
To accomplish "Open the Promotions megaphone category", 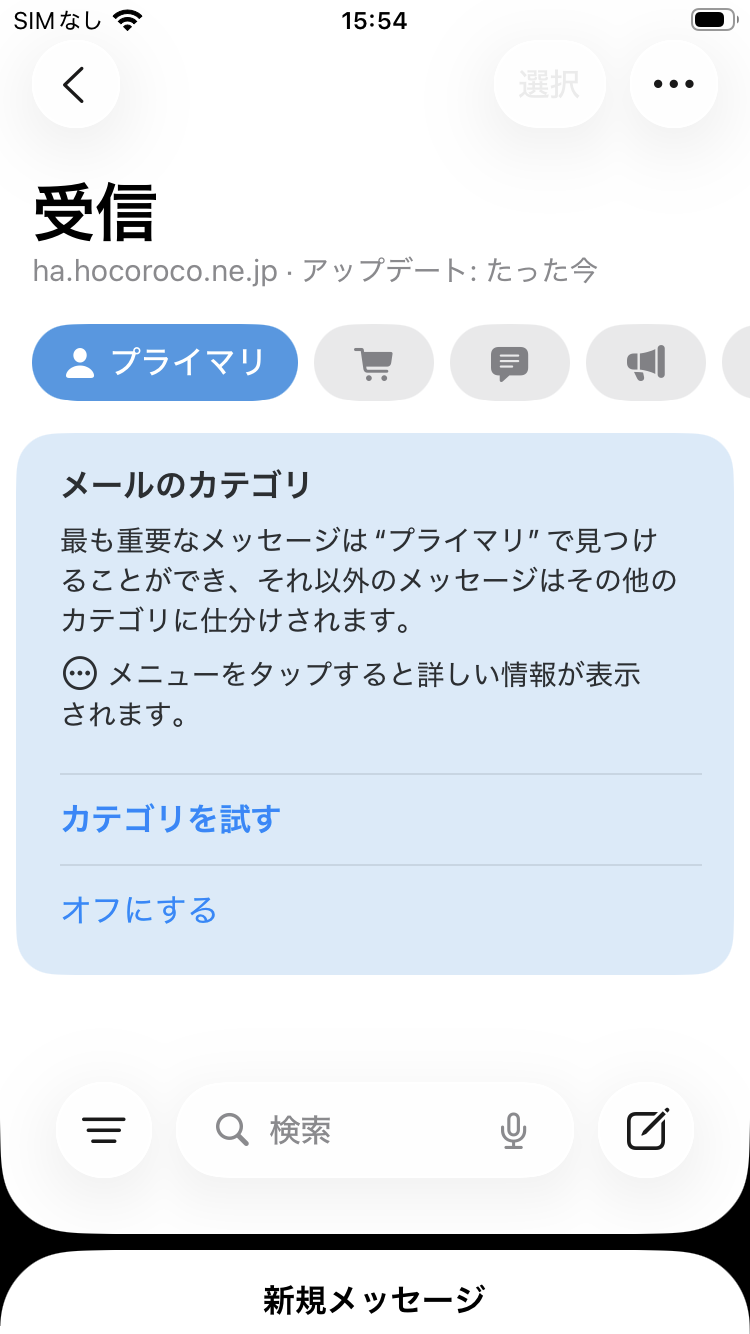I will click(646, 363).
